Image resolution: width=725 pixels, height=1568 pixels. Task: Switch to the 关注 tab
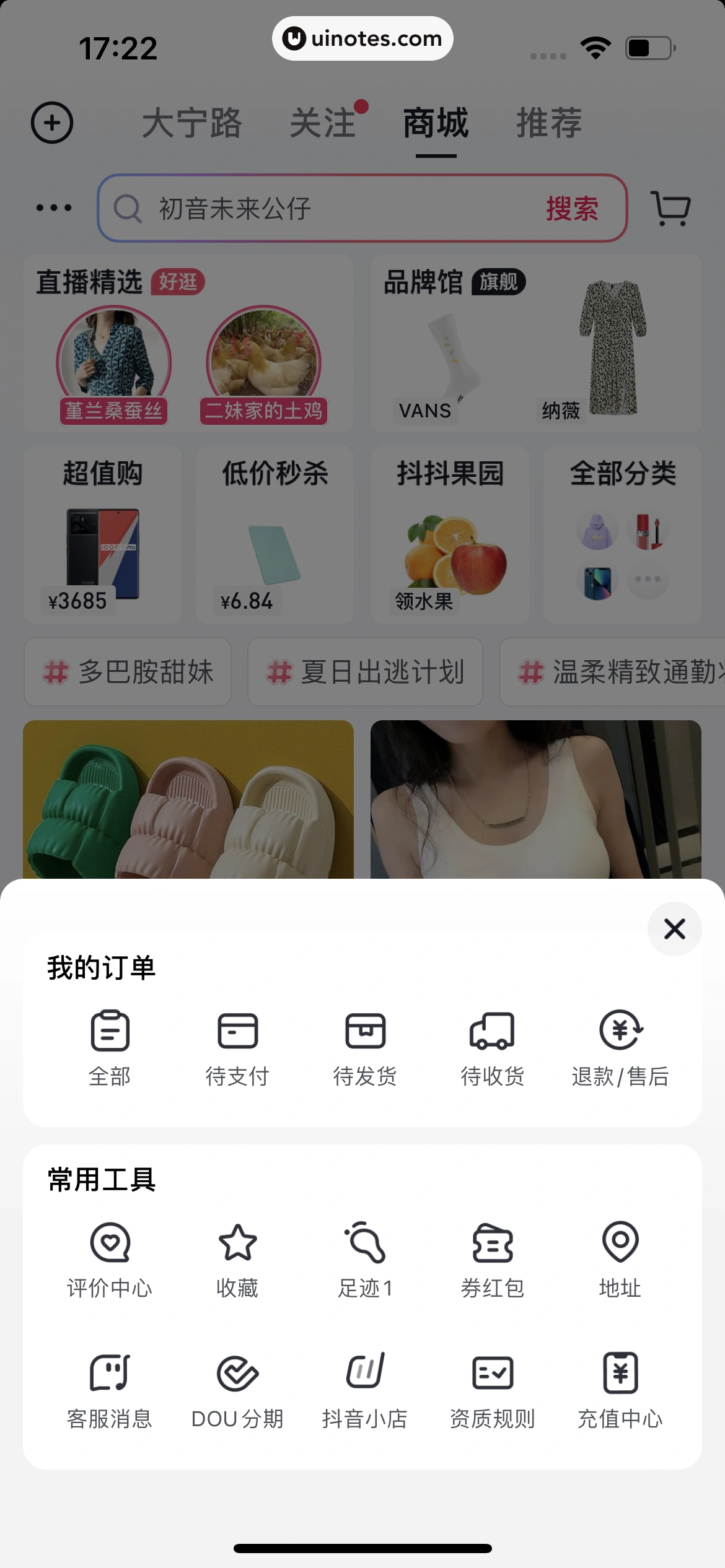[x=324, y=124]
